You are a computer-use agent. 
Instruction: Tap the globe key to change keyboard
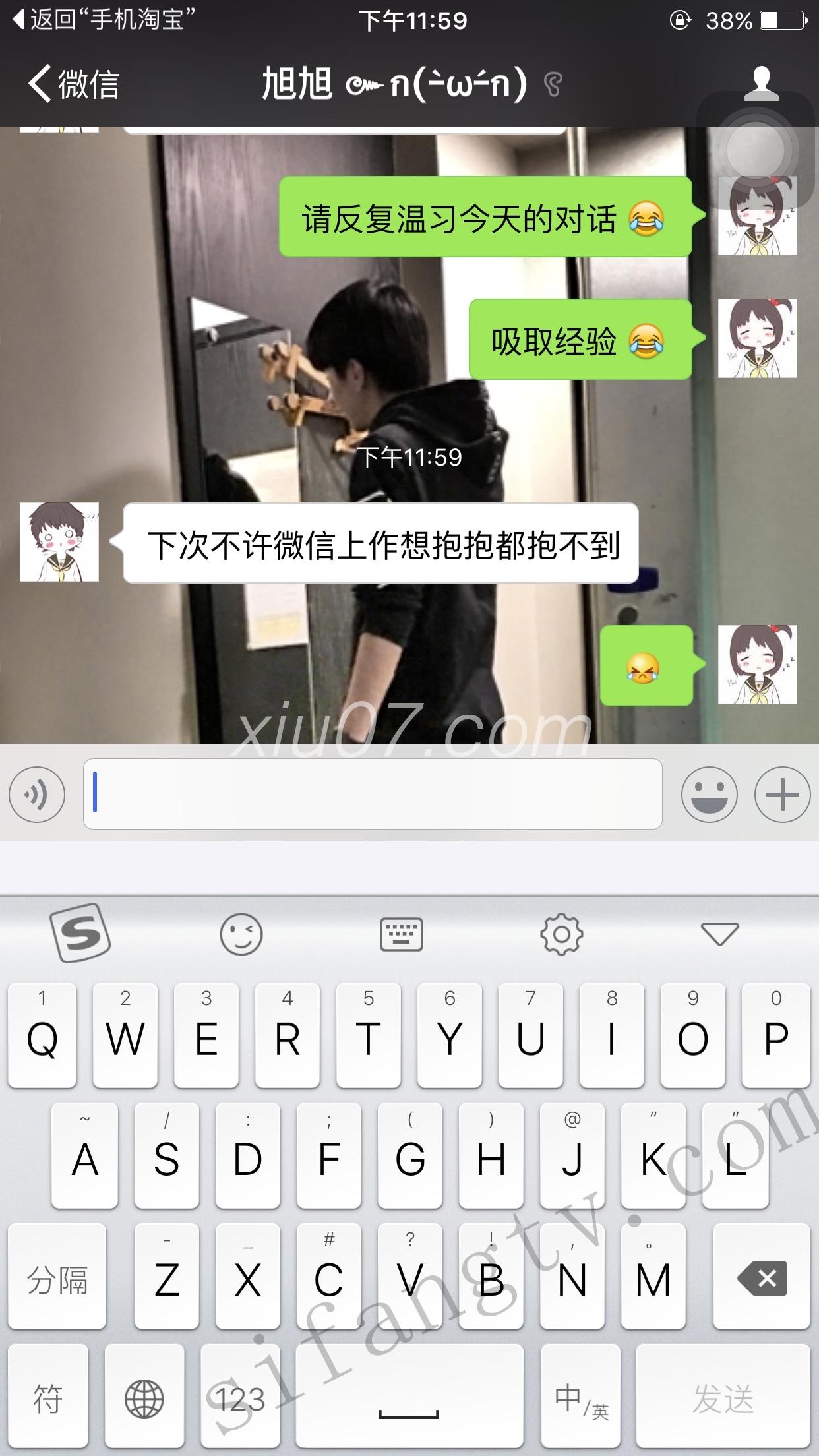click(x=144, y=1399)
